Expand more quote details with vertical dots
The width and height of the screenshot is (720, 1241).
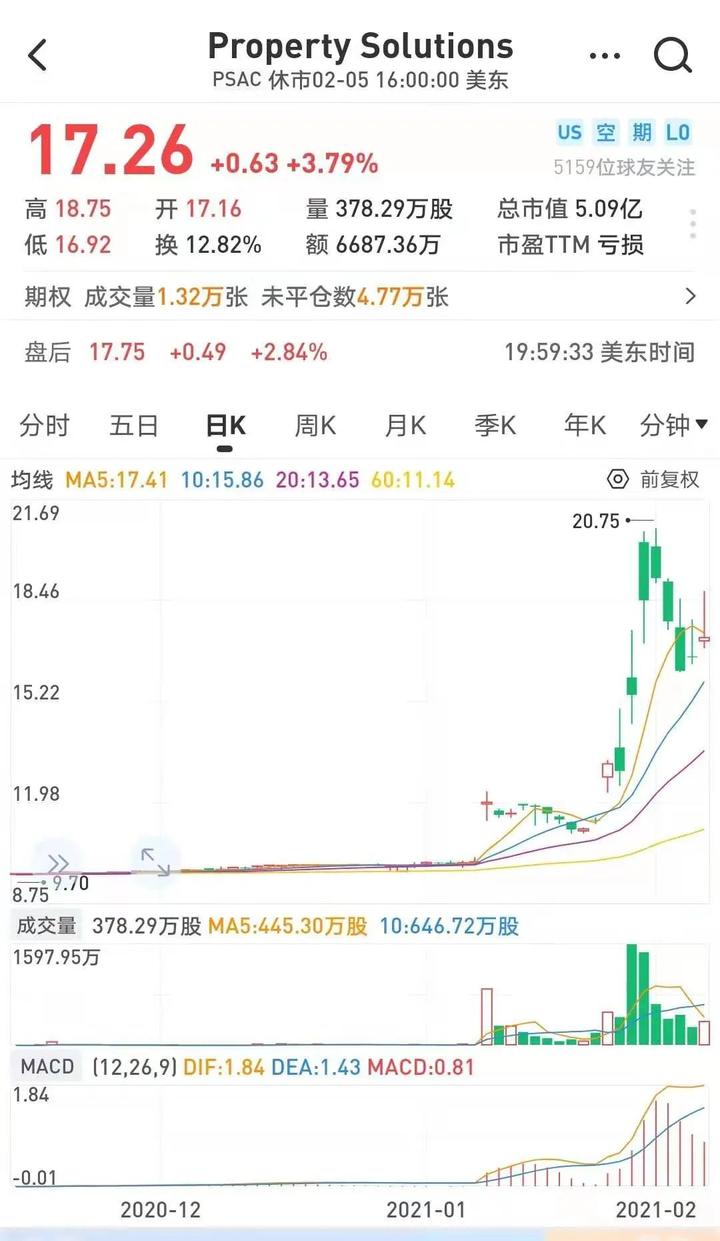click(x=693, y=225)
